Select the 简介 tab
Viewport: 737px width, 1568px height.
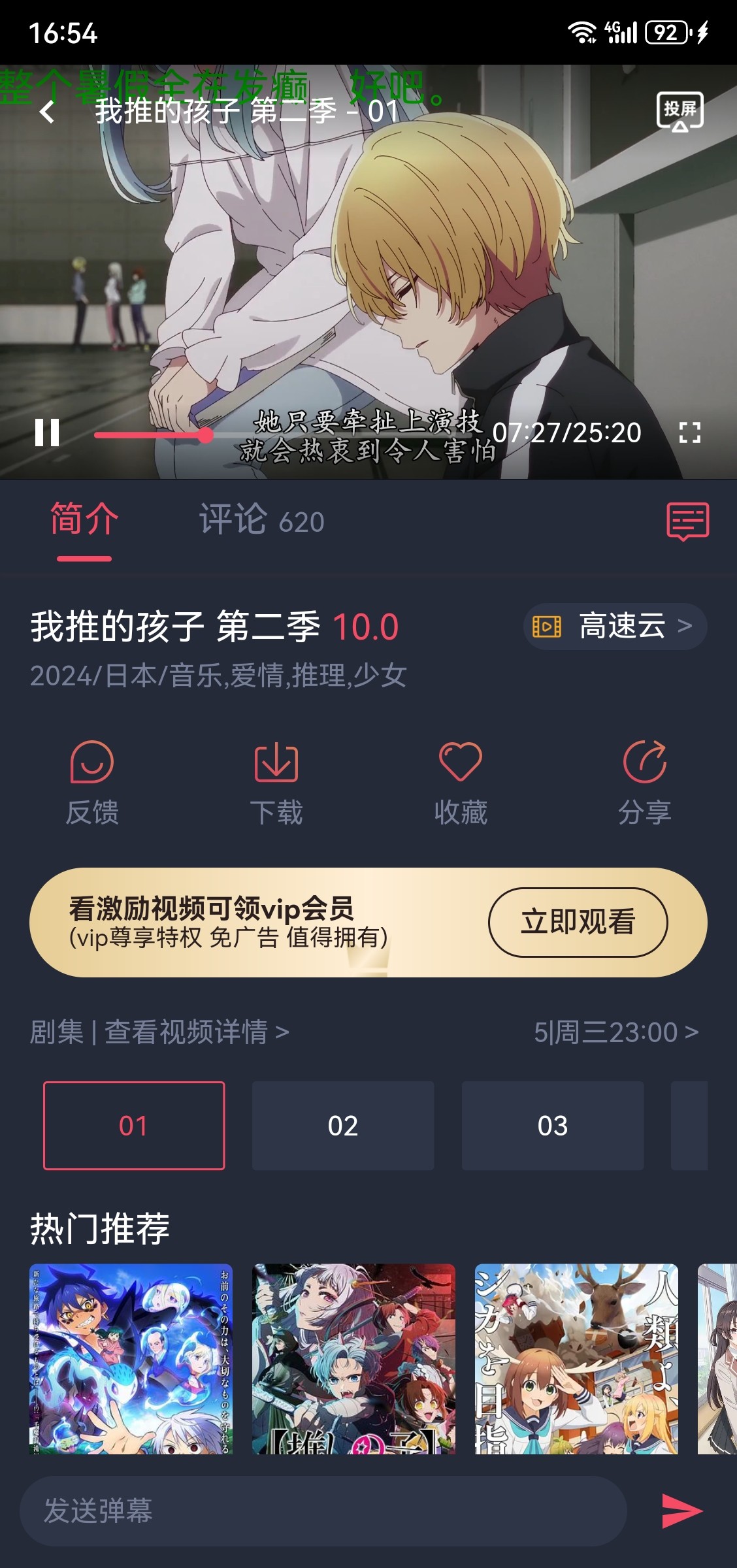point(84,521)
